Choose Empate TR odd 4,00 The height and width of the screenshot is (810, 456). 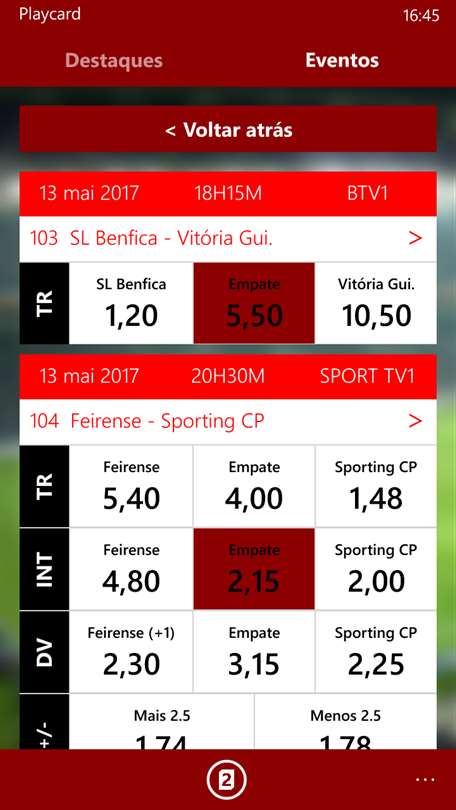coord(254,486)
